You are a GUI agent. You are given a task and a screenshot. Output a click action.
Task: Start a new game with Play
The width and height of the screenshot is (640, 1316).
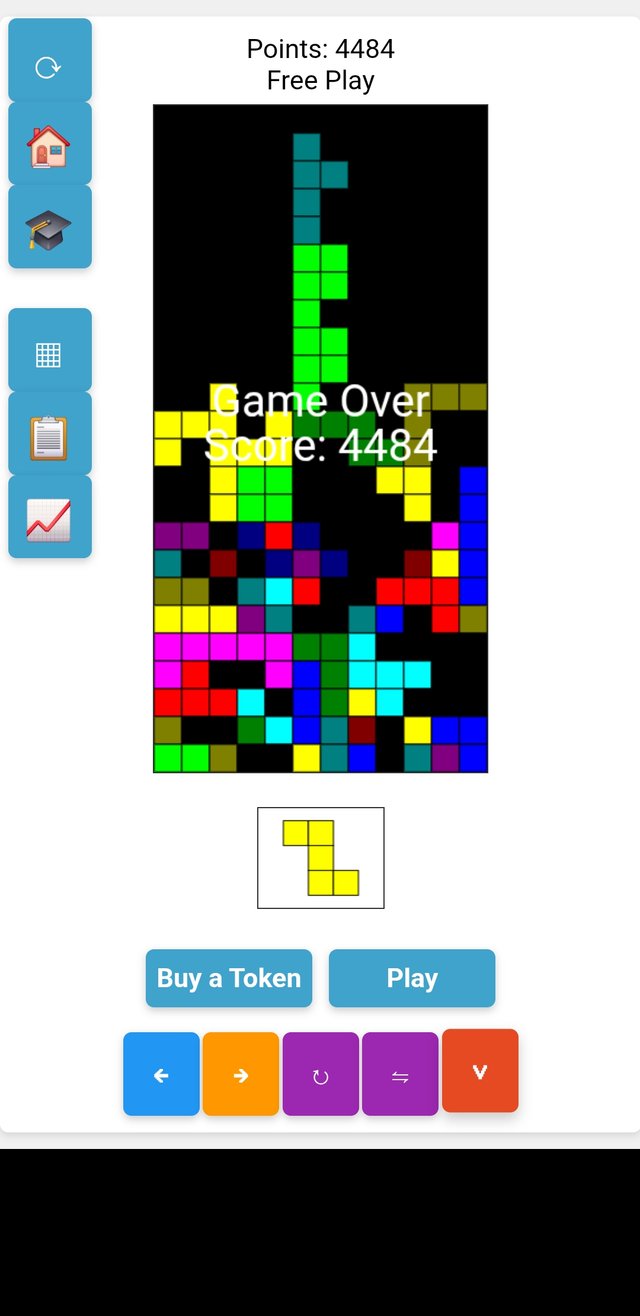click(412, 978)
